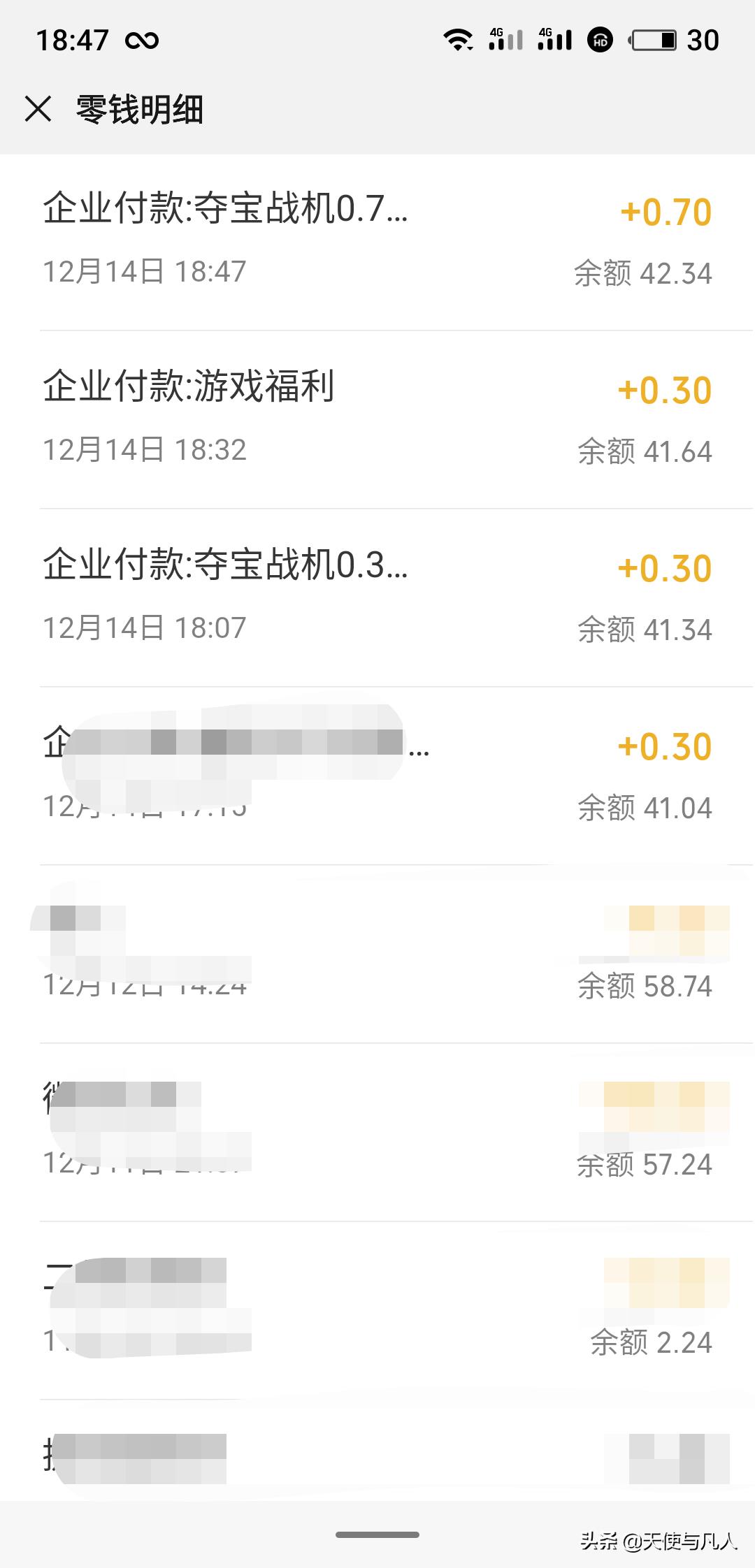Viewport: 755px width, 1568px height.
Task: Open the transaction with balance 57.24
Action: [x=377, y=1132]
